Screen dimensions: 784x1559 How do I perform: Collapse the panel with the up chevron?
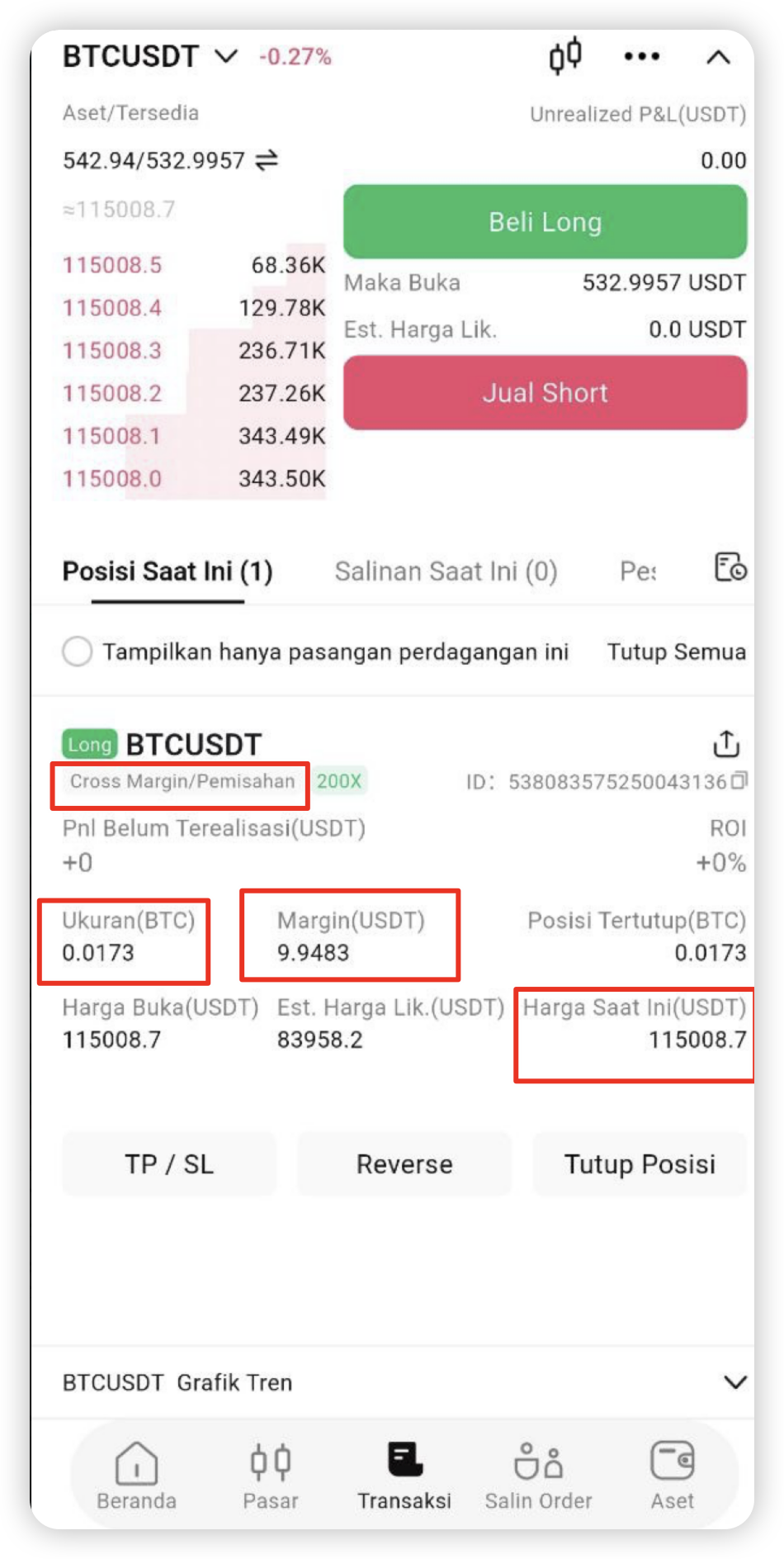point(718,57)
